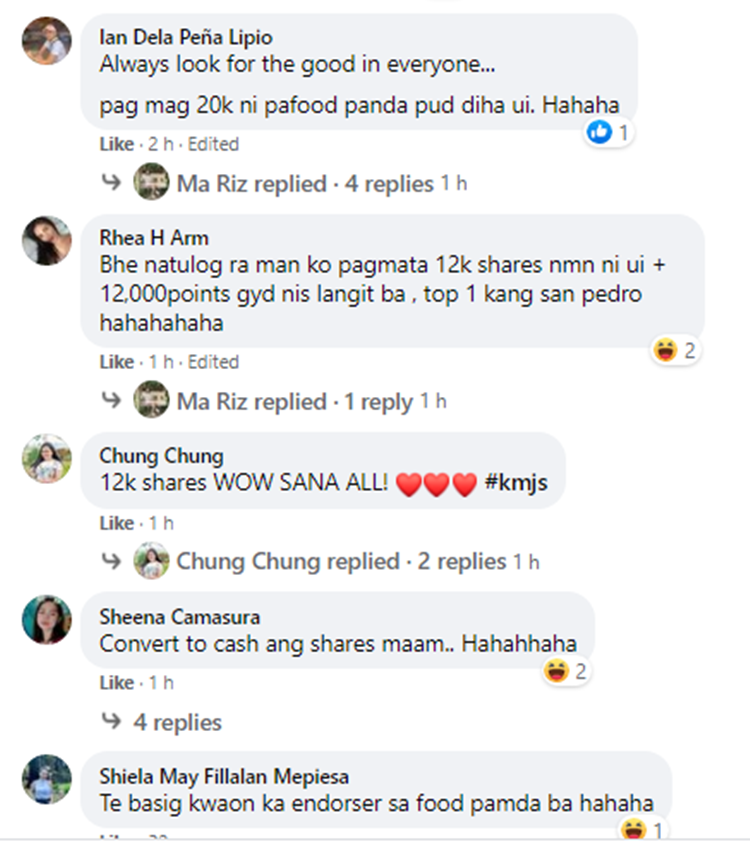Open Sheena Camasura's profile picture
750x844 pixels.
[47, 620]
